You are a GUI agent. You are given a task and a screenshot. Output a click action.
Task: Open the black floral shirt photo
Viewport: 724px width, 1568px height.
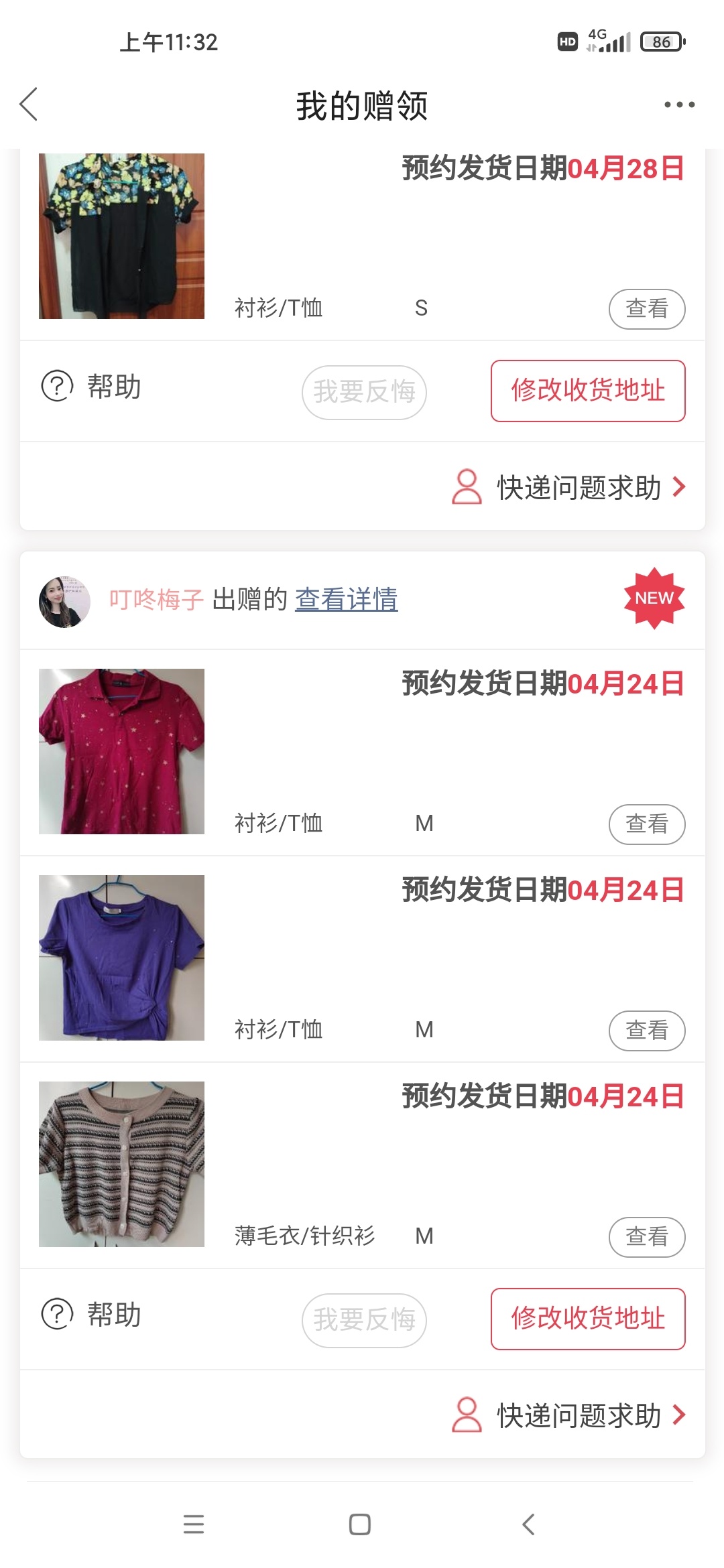[x=121, y=236]
